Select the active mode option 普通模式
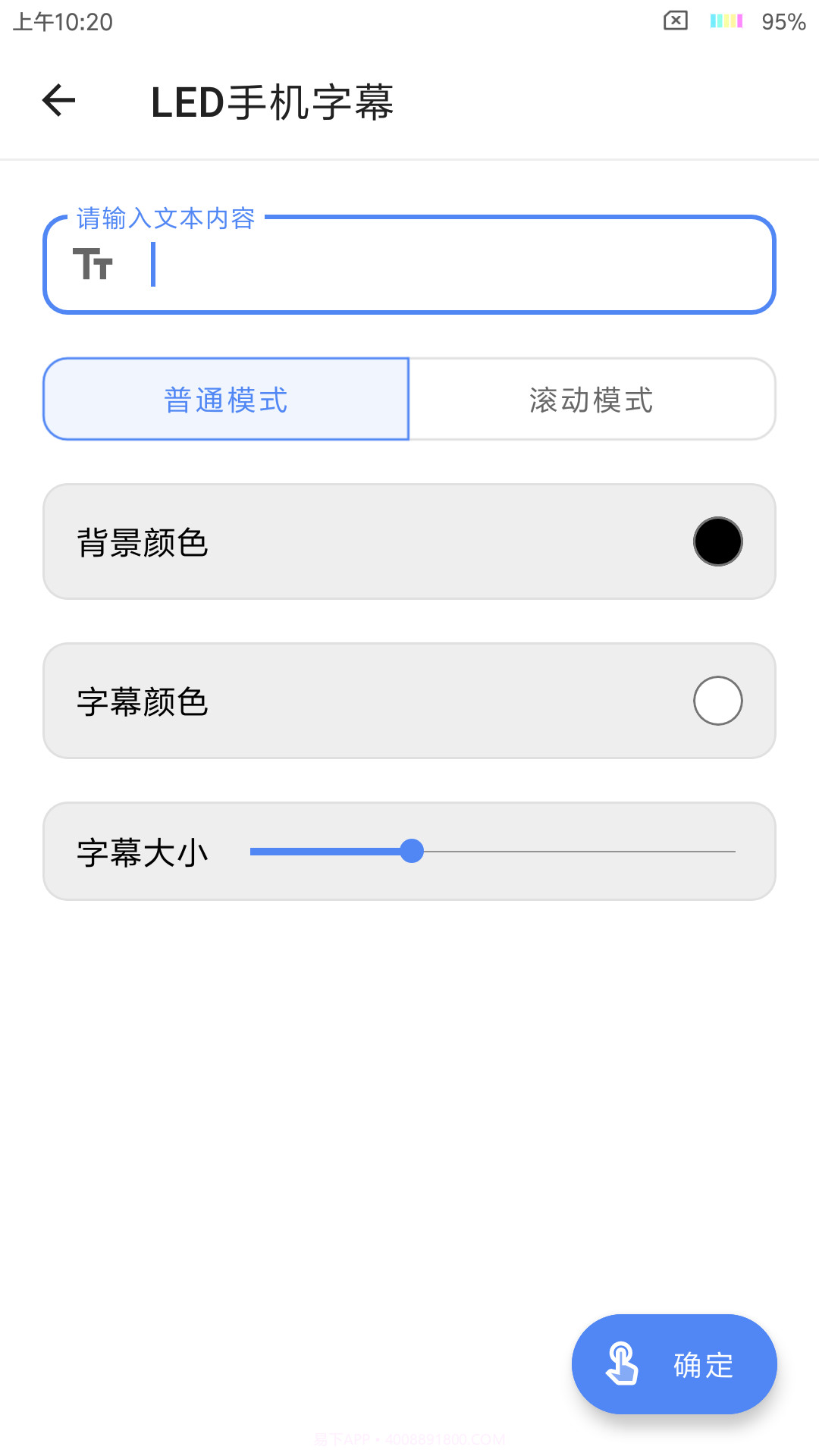Image resolution: width=819 pixels, height=1456 pixels. pos(225,399)
